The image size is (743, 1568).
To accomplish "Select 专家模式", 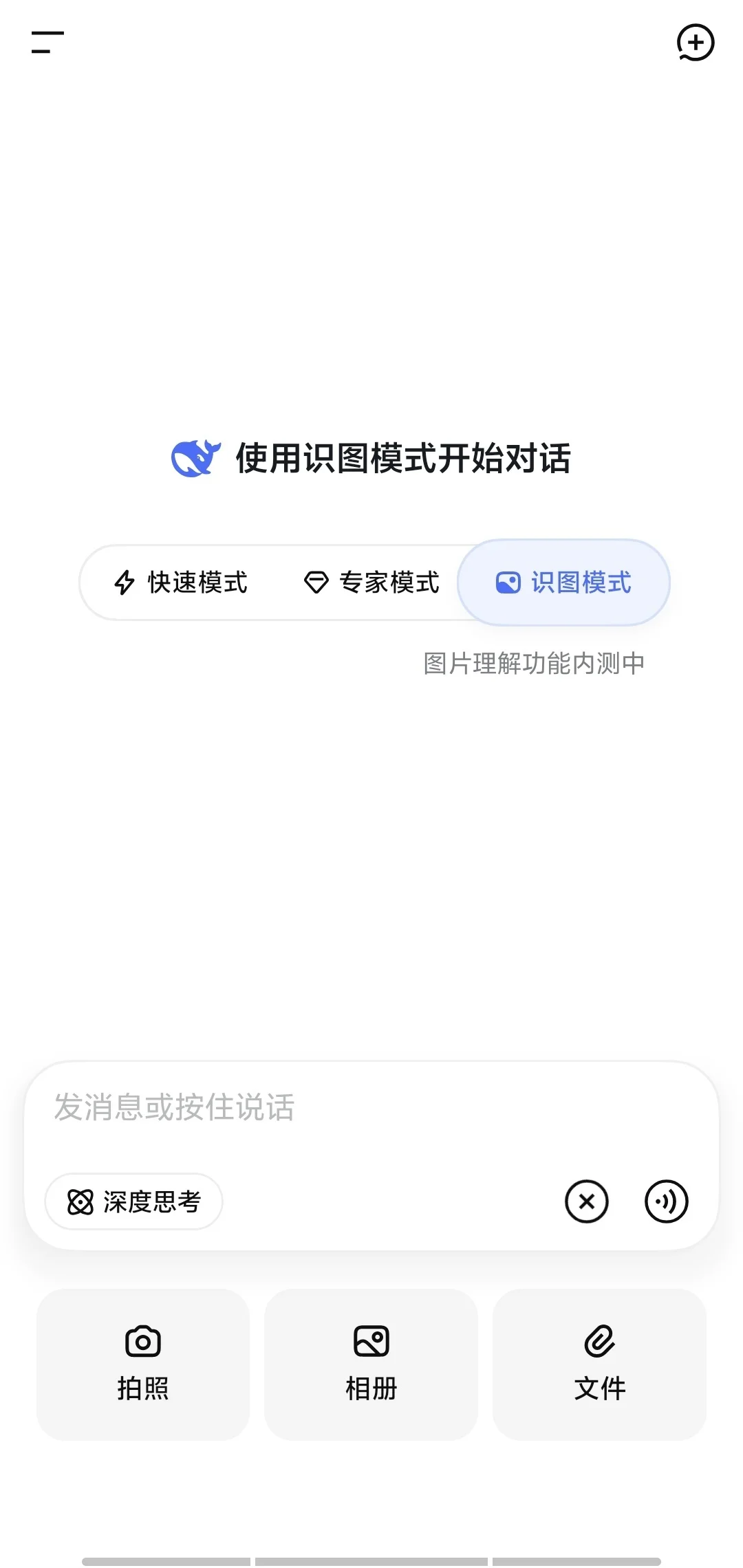I will [x=372, y=582].
